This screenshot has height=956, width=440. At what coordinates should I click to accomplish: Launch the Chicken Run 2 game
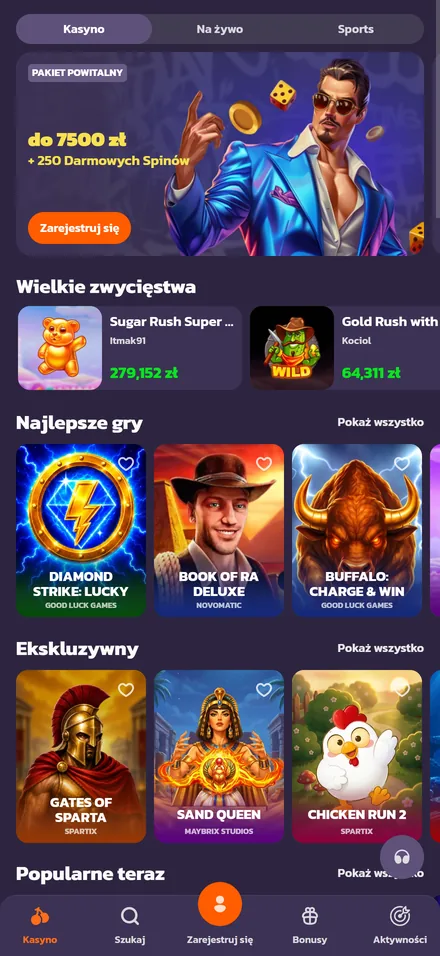click(357, 756)
